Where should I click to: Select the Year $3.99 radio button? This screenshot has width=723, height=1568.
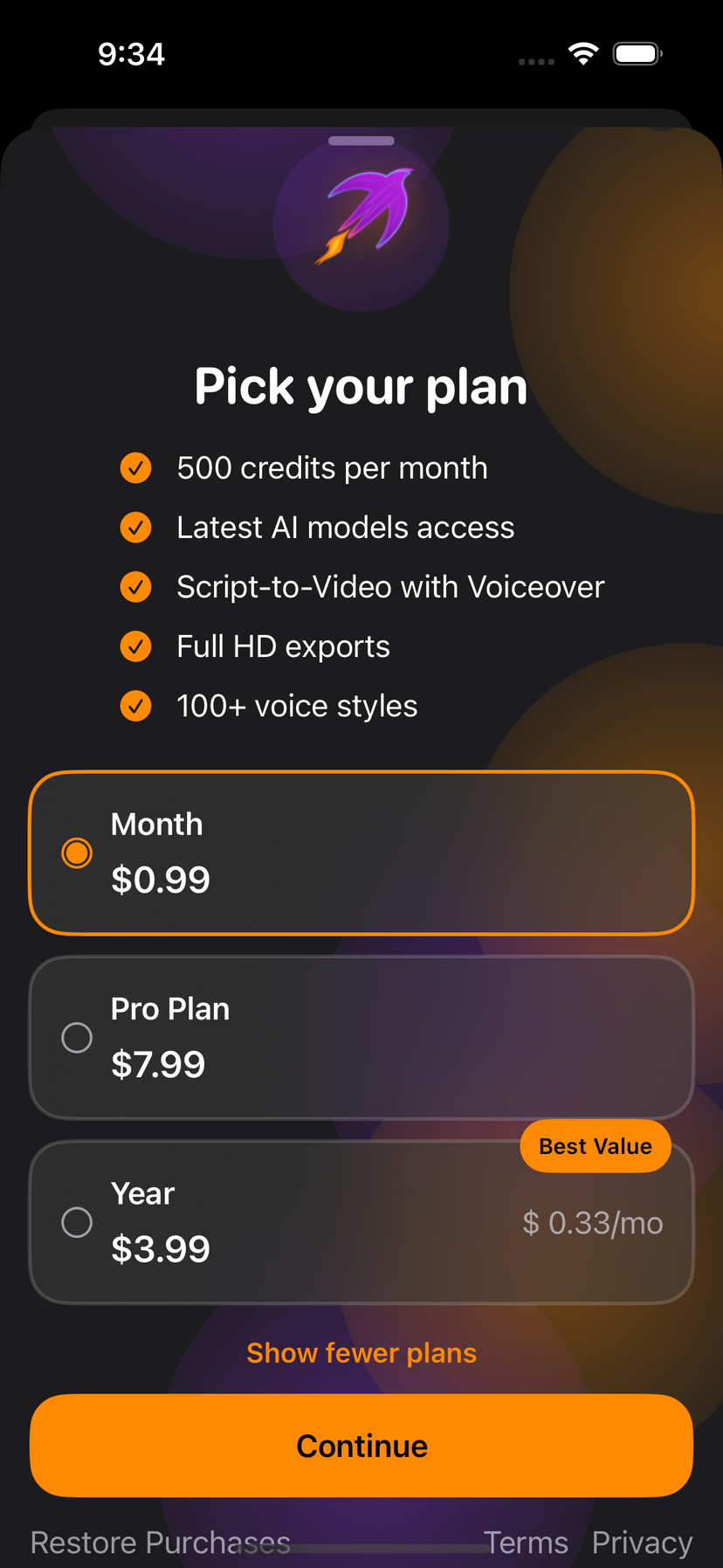(77, 1222)
